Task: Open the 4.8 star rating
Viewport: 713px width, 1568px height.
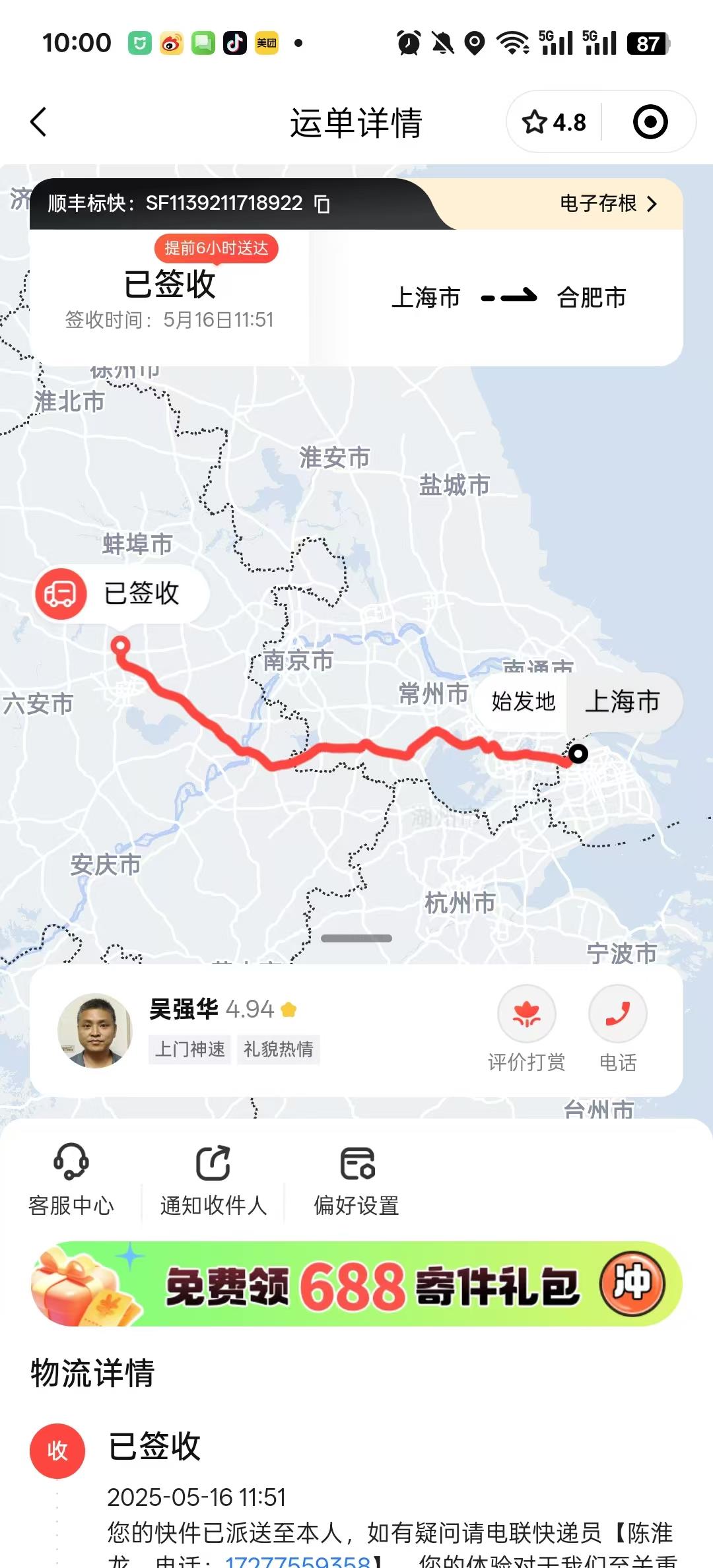Action: (554, 122)
